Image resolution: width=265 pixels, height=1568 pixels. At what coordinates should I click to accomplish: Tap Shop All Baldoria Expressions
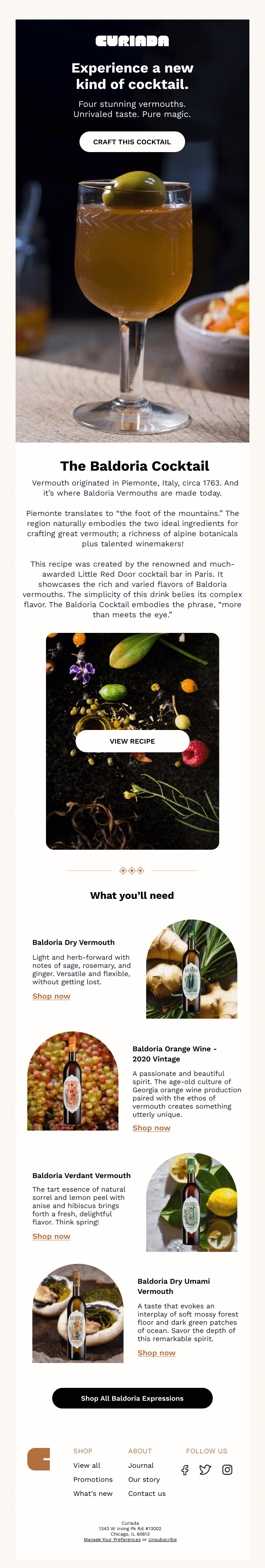coord(132,1398)
